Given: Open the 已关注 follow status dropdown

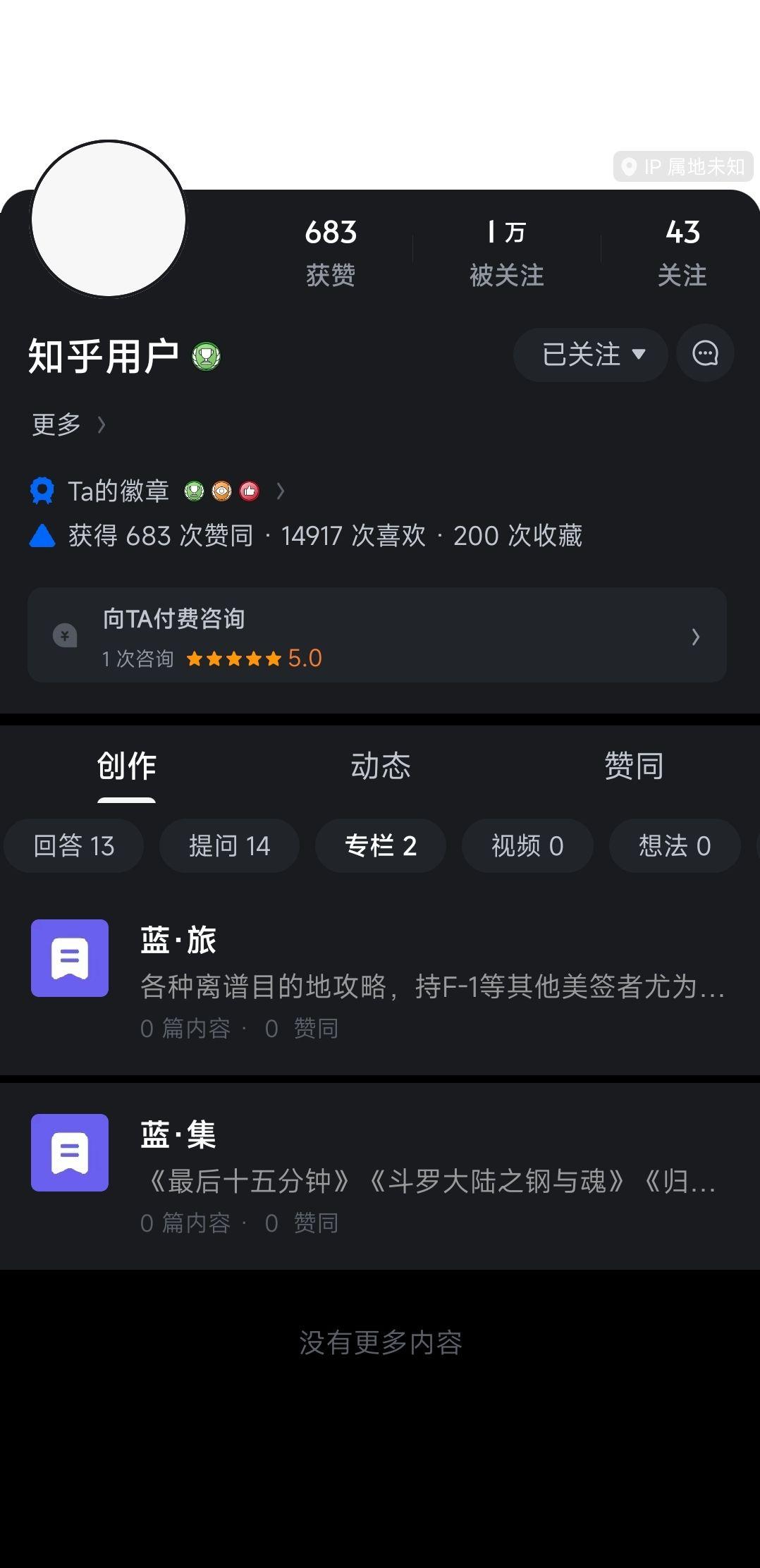Looking at the screenshot, I should click(x=590, y=355).
